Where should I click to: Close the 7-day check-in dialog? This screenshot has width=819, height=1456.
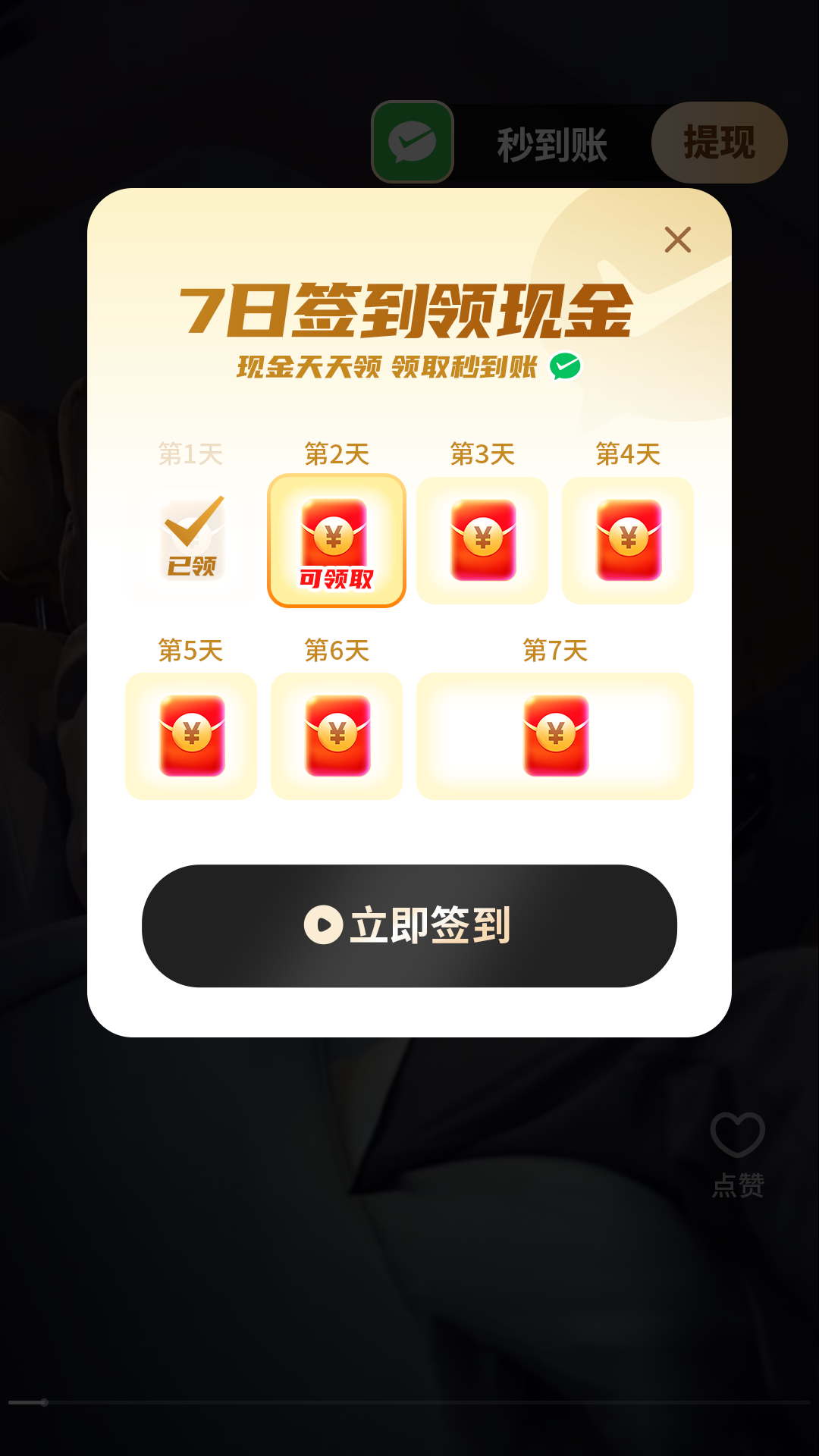[677, 240]
